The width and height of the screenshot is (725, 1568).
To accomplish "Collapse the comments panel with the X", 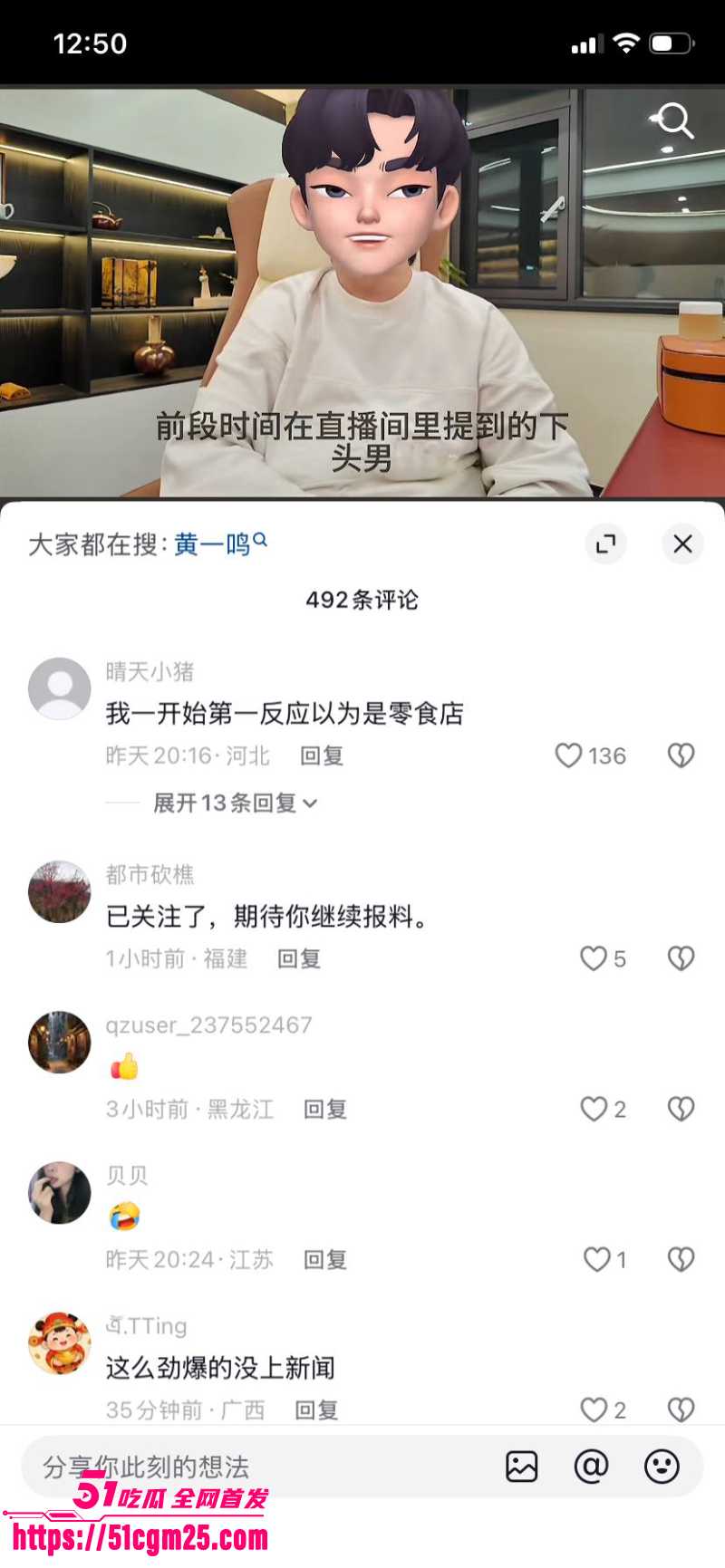I will click(682, 544).
